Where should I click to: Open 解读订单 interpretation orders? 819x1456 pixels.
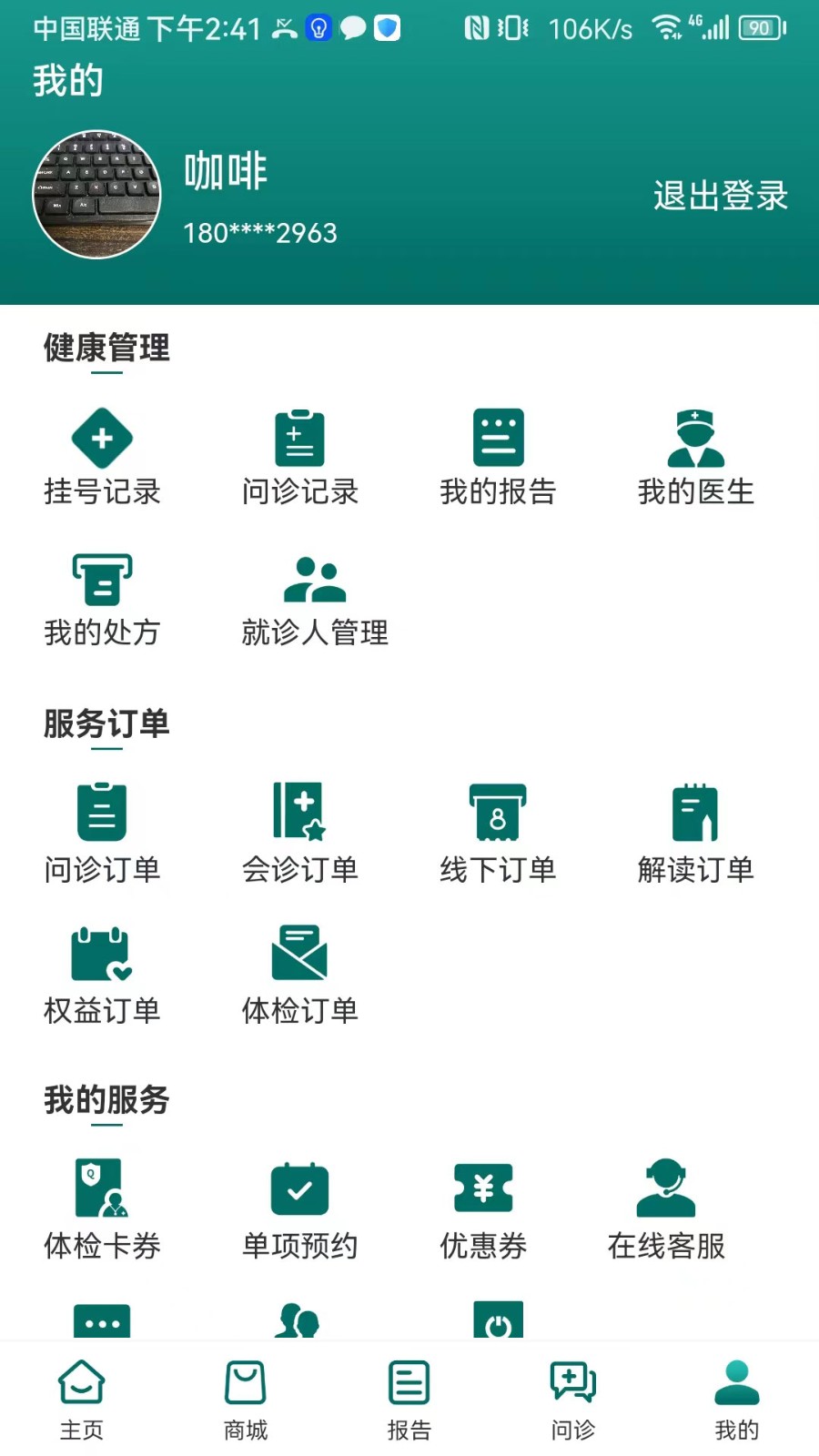coord(696,835)
